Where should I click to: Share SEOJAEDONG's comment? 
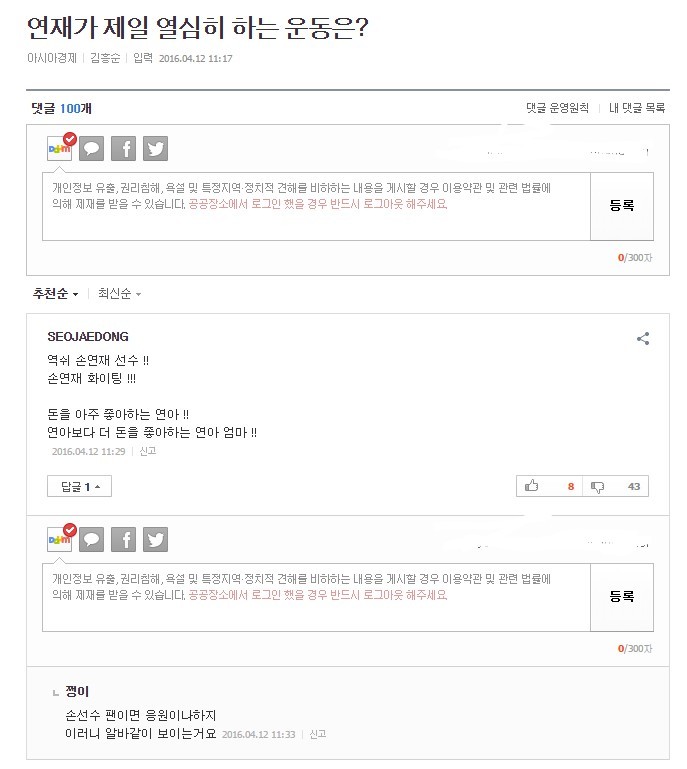click(643, 338)
